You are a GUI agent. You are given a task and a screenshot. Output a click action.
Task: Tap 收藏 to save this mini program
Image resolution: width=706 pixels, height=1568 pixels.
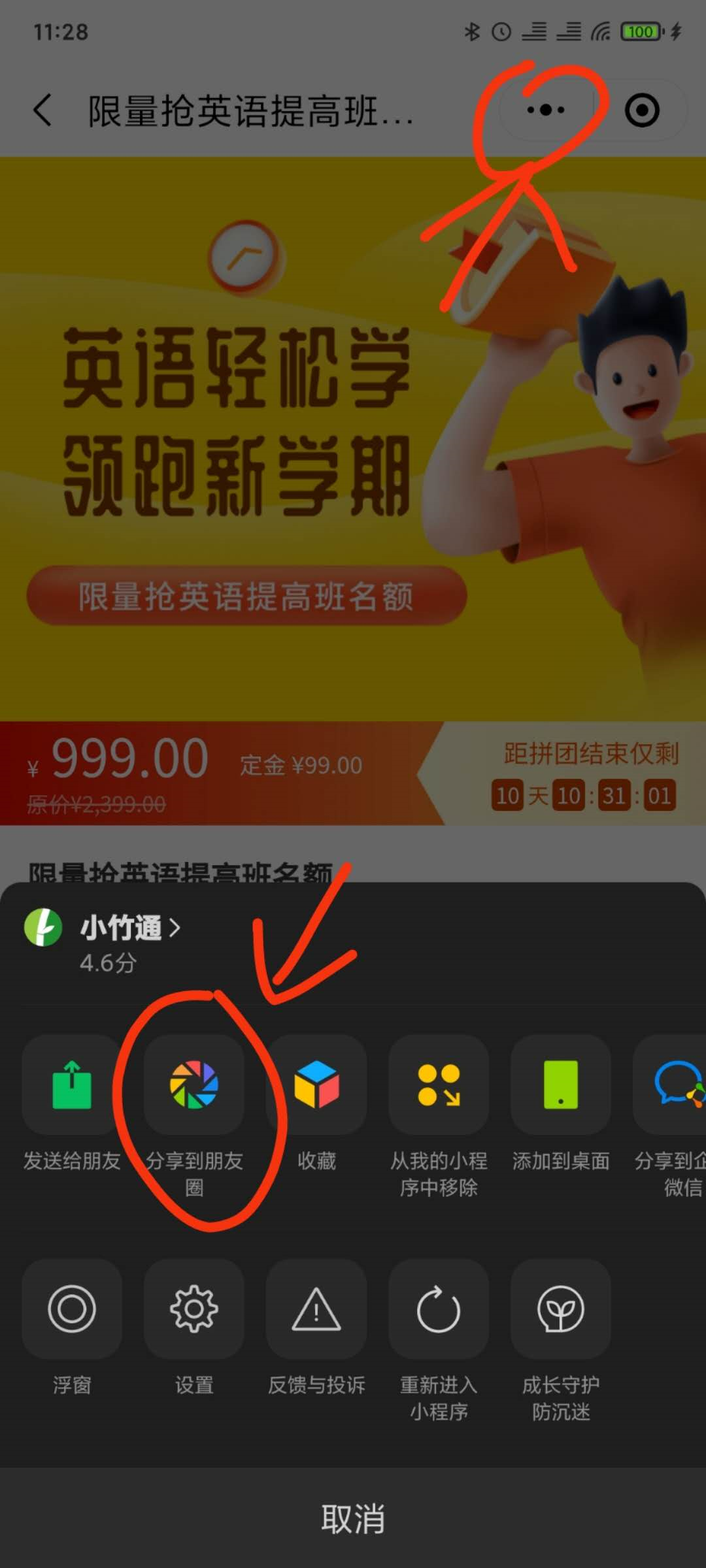pos(316,1085)
